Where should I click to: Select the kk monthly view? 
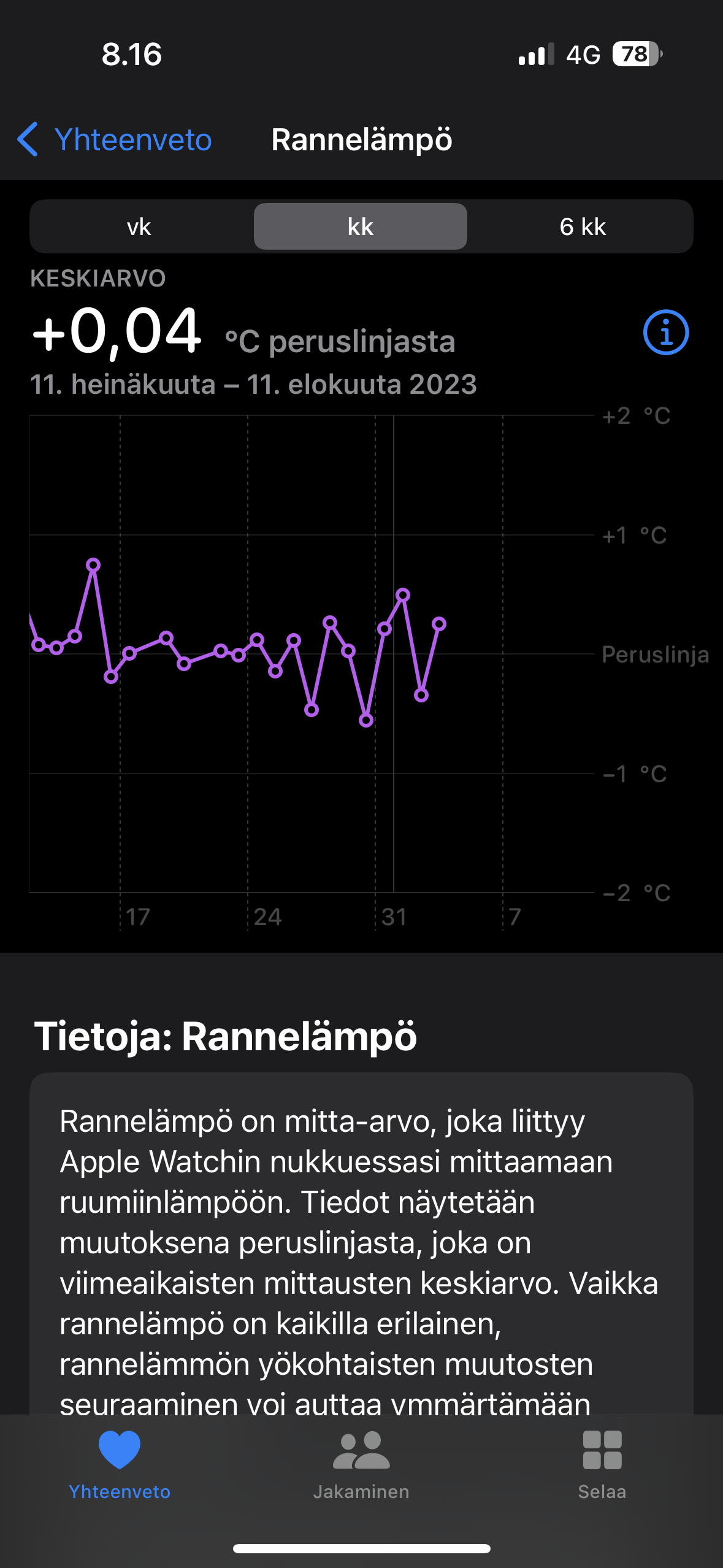pos(361,227)
